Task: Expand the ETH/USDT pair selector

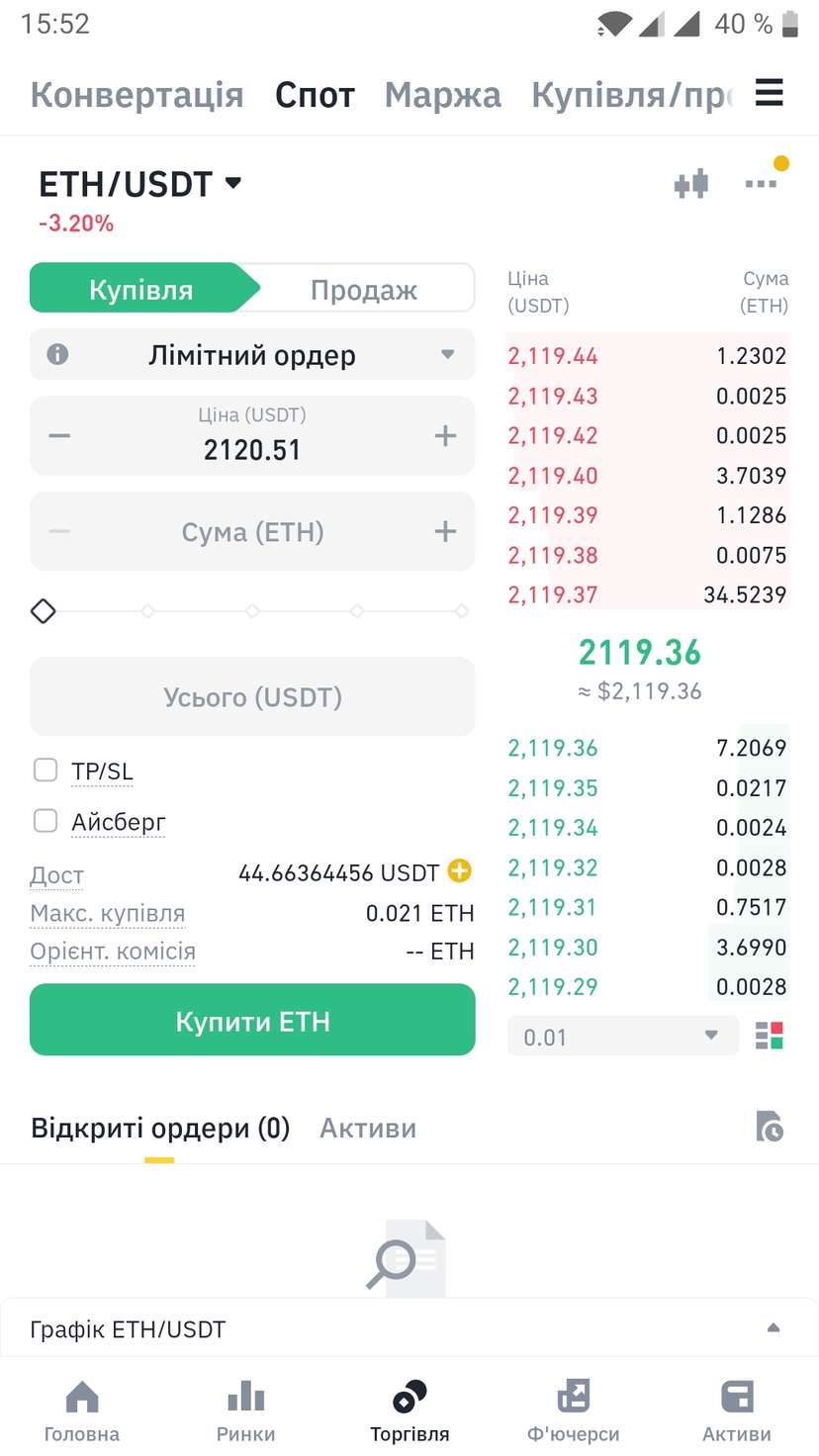Action: click(x=139, y=184)
